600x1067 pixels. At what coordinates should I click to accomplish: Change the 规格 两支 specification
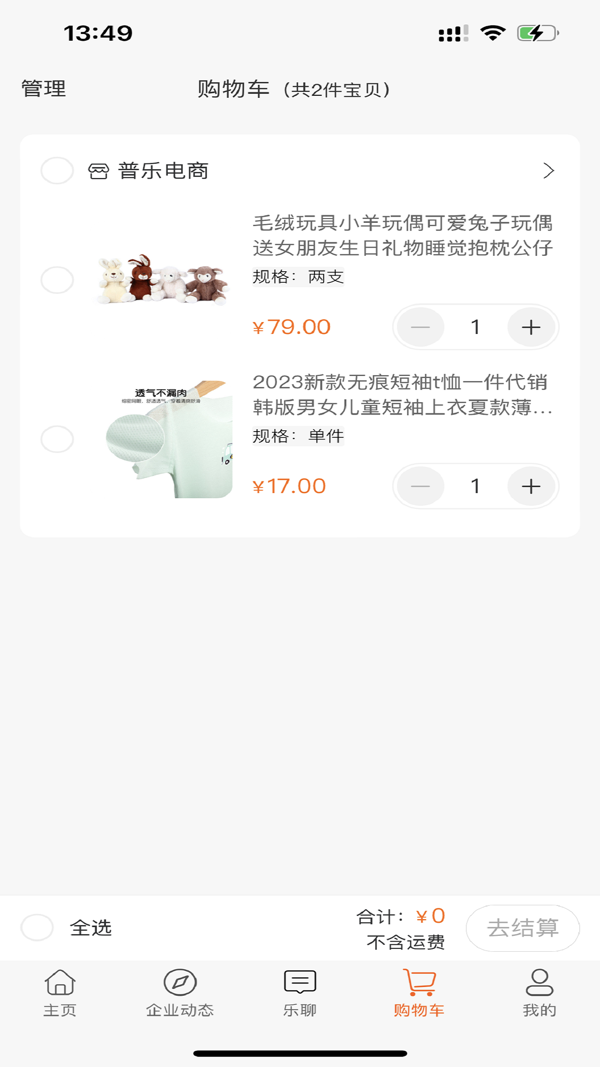point(299,277)
